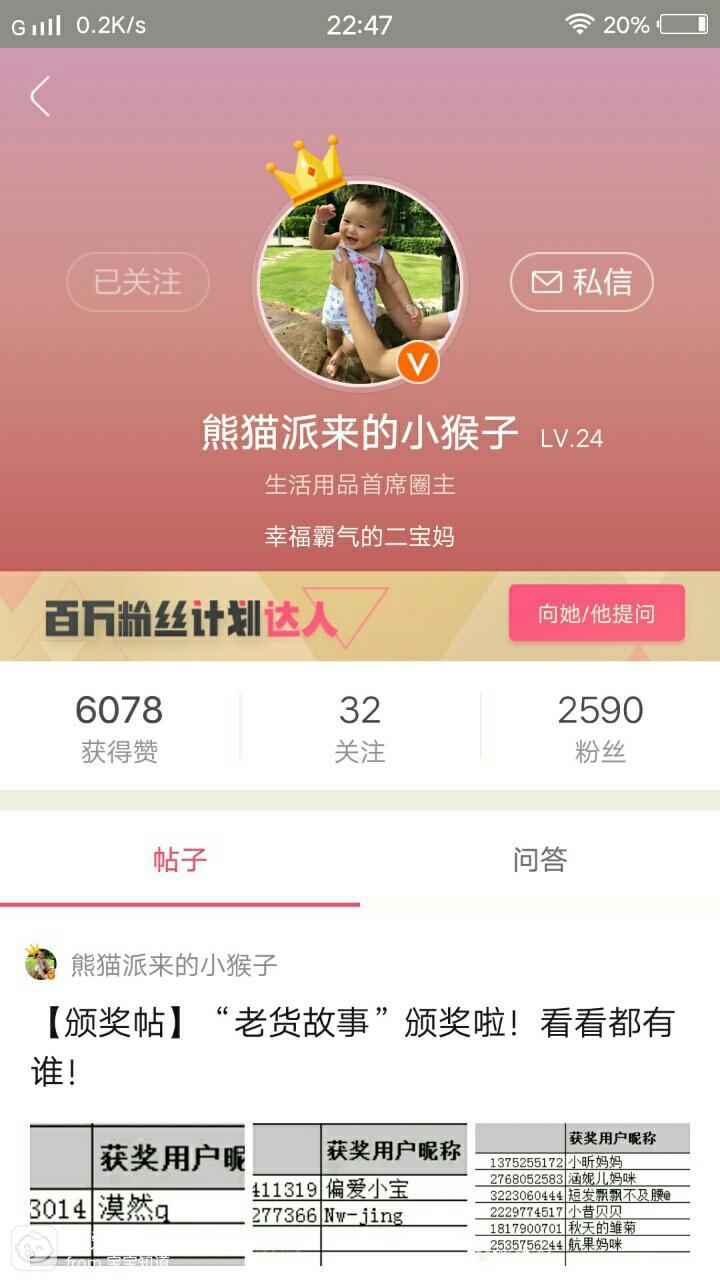720x1280 pixels.
Task: Open the 32 关注 following list
Action: pyautogui.click(x=360, y=727)
